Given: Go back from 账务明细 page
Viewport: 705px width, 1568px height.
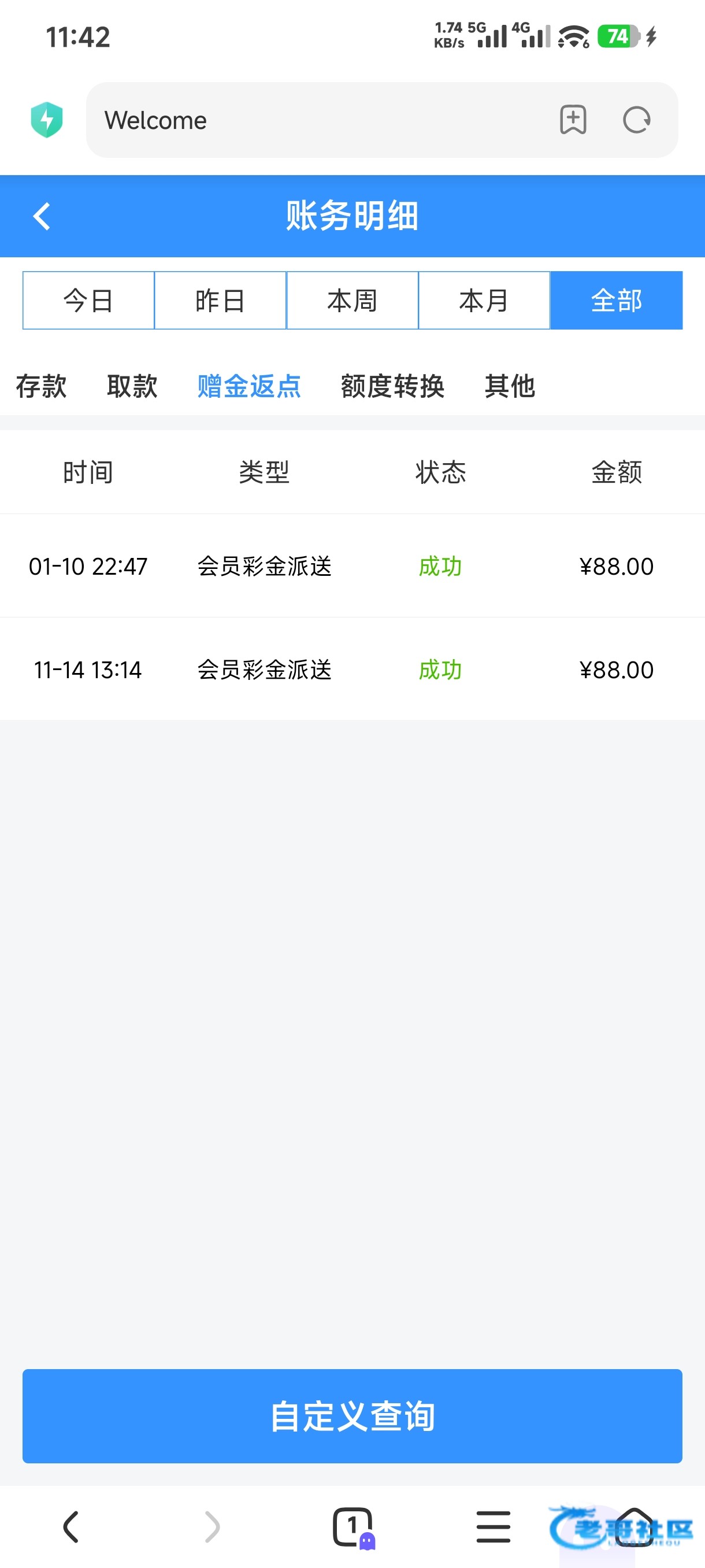Looking at the screenshot, I should coord(42,217).
